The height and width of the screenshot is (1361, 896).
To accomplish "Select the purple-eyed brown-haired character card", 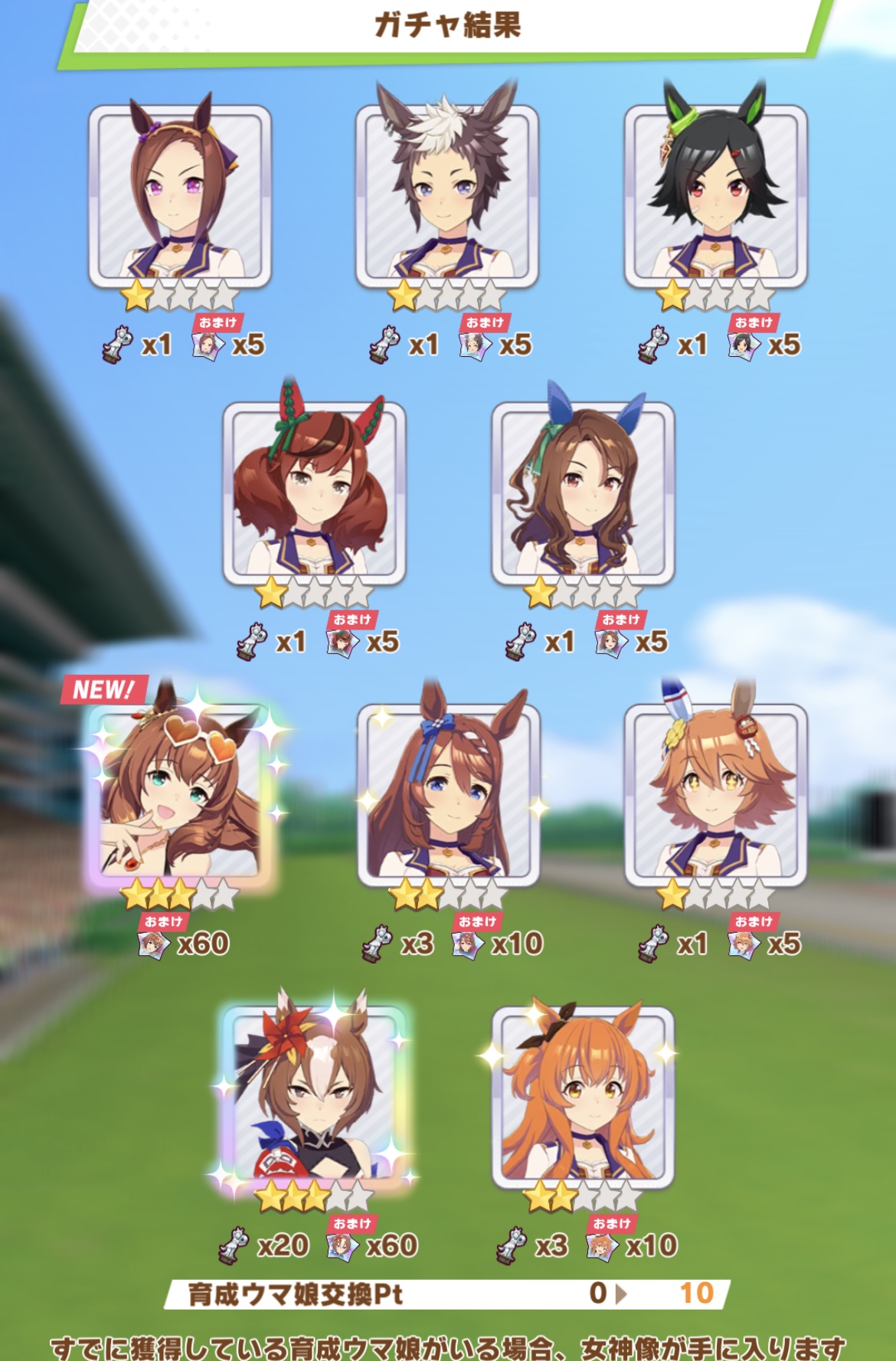I will click(x=180, y=195).
